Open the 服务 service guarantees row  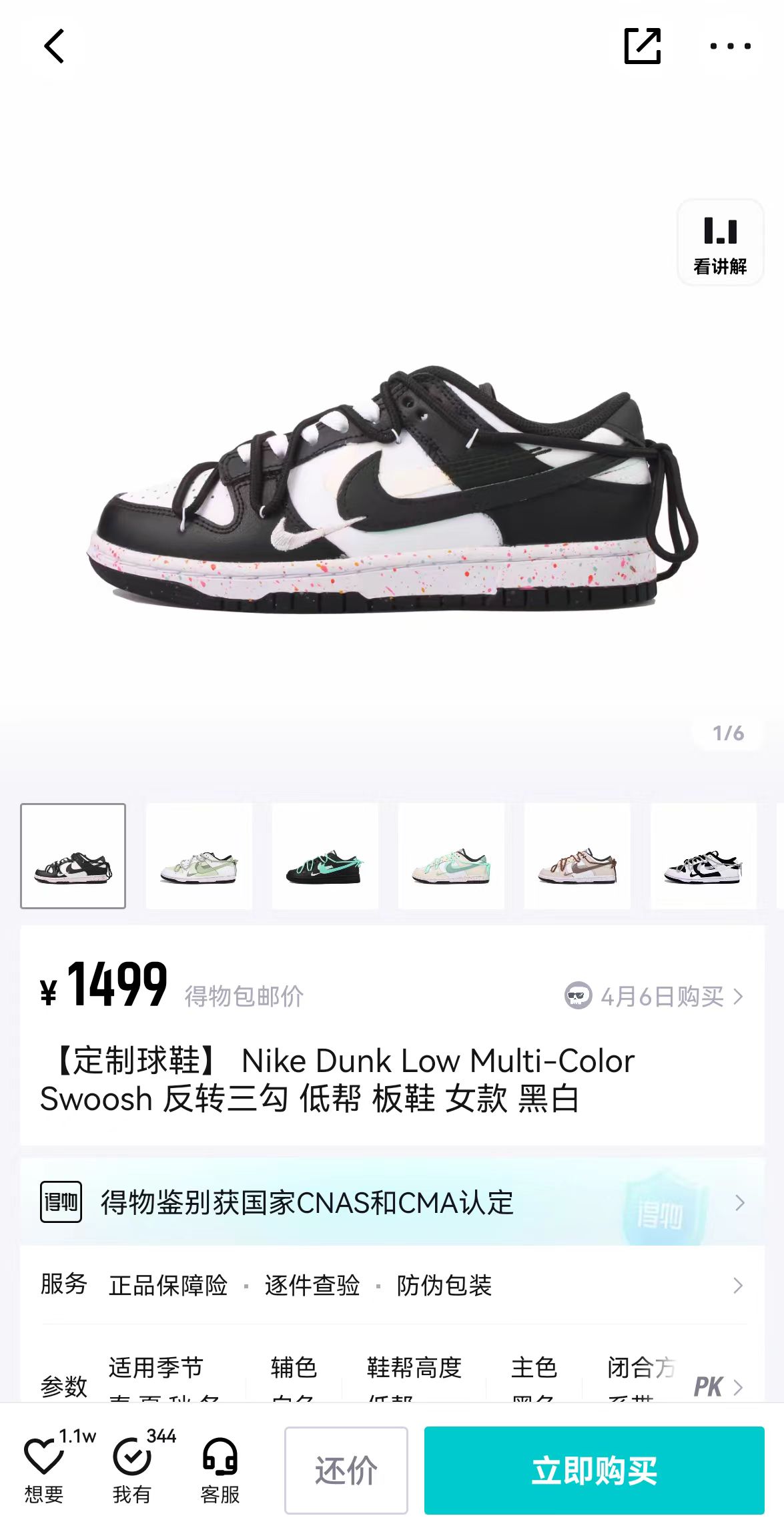pos(392,1285)
